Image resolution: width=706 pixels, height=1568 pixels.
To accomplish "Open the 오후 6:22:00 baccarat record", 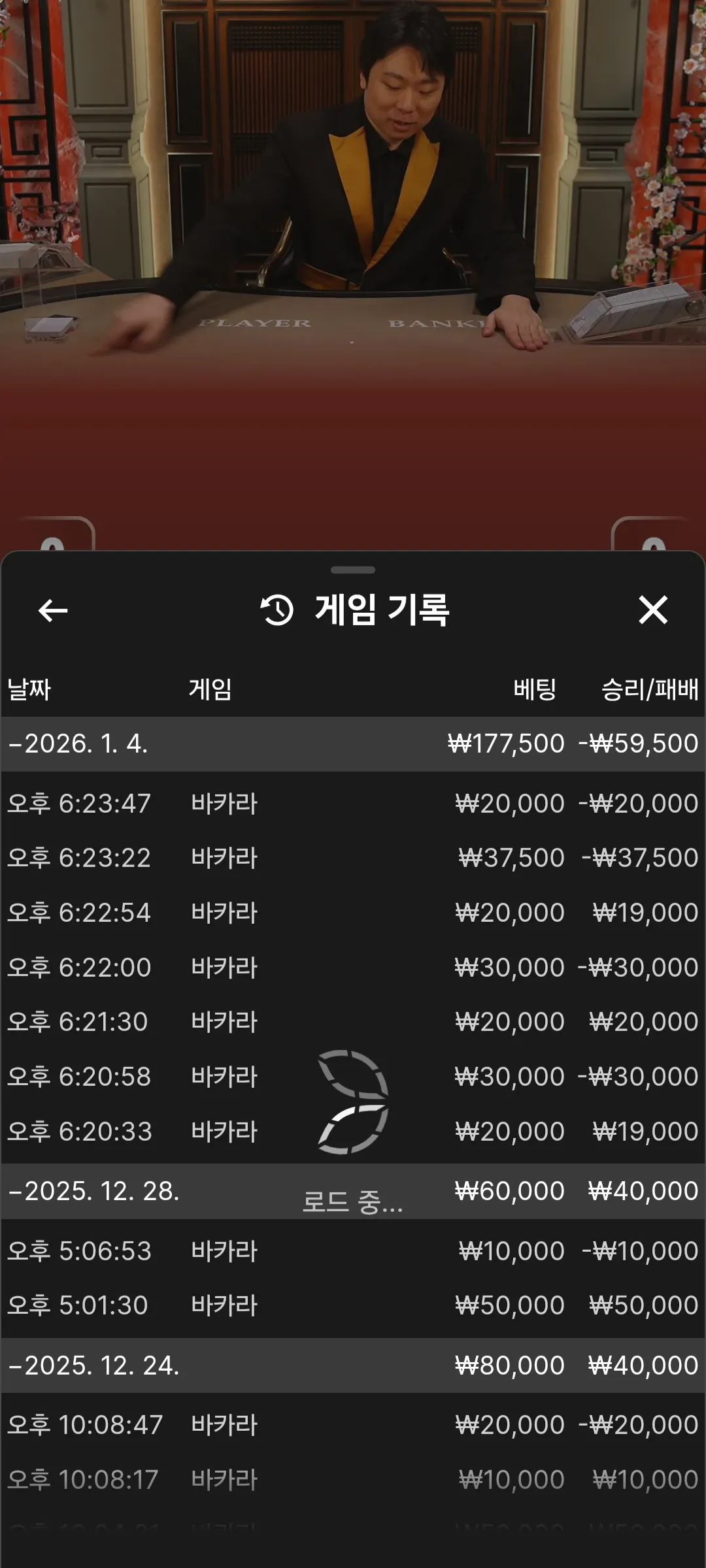I will (x=353, y=968).
